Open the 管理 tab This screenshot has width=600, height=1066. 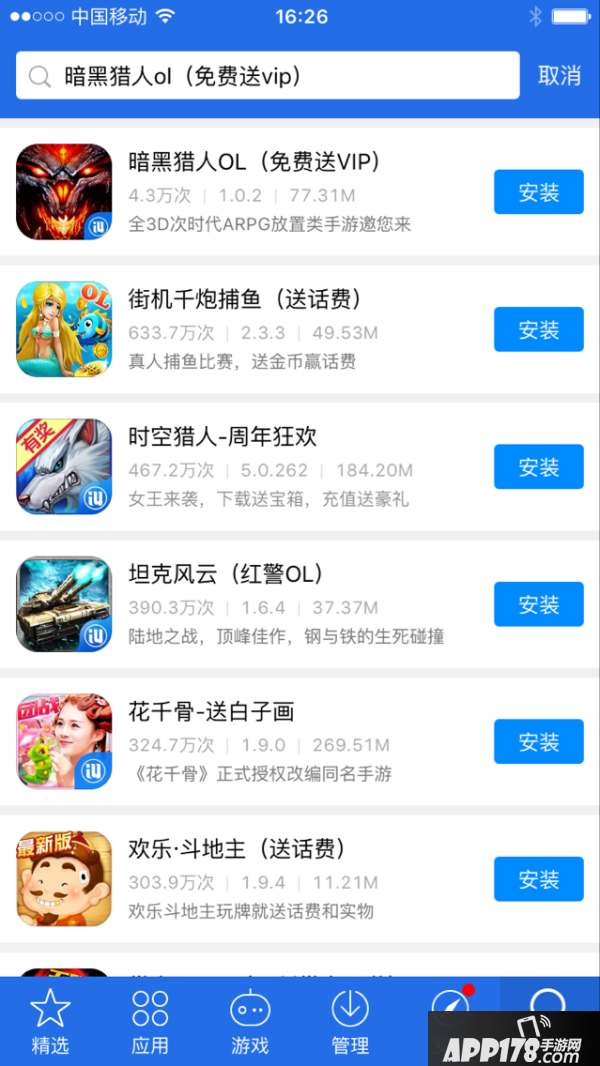coord(350,1022)
